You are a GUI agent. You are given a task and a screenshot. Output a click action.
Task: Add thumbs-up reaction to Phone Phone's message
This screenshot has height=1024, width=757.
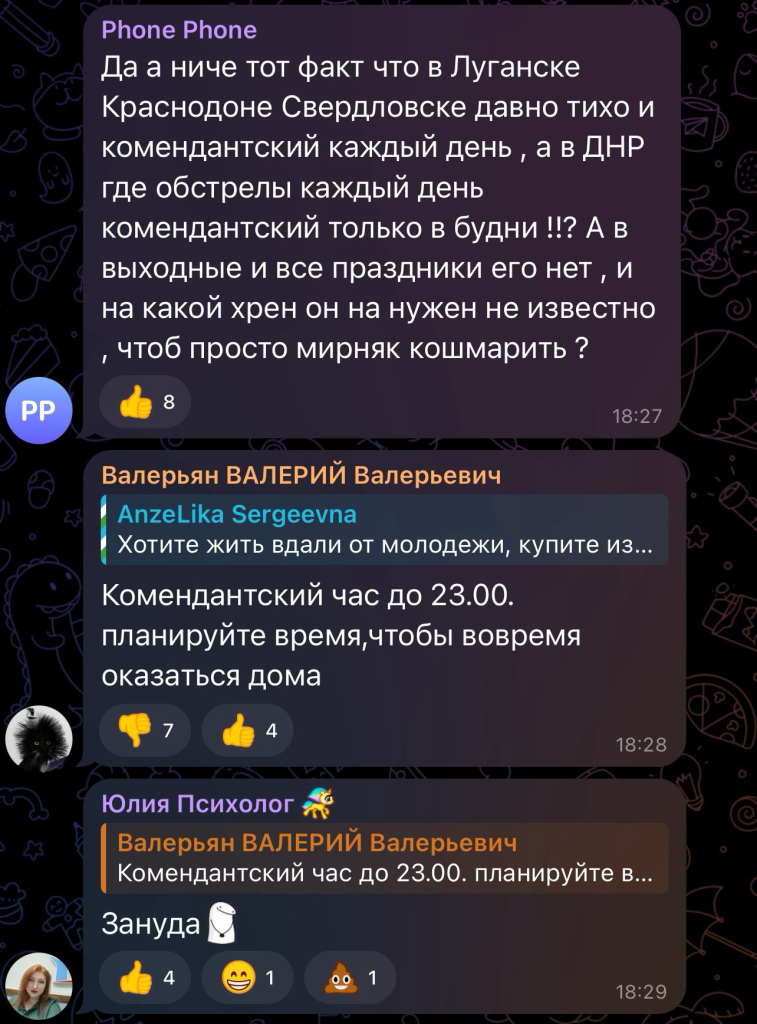(145, 403)
